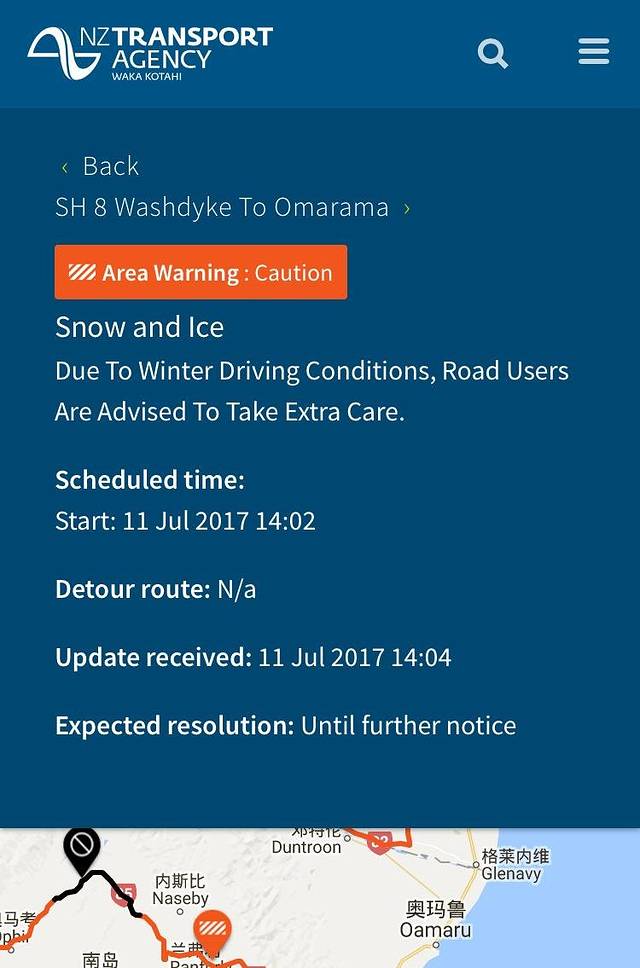Tap the black road closure map pin
640x968 pixels.
[x=82, y=848]
